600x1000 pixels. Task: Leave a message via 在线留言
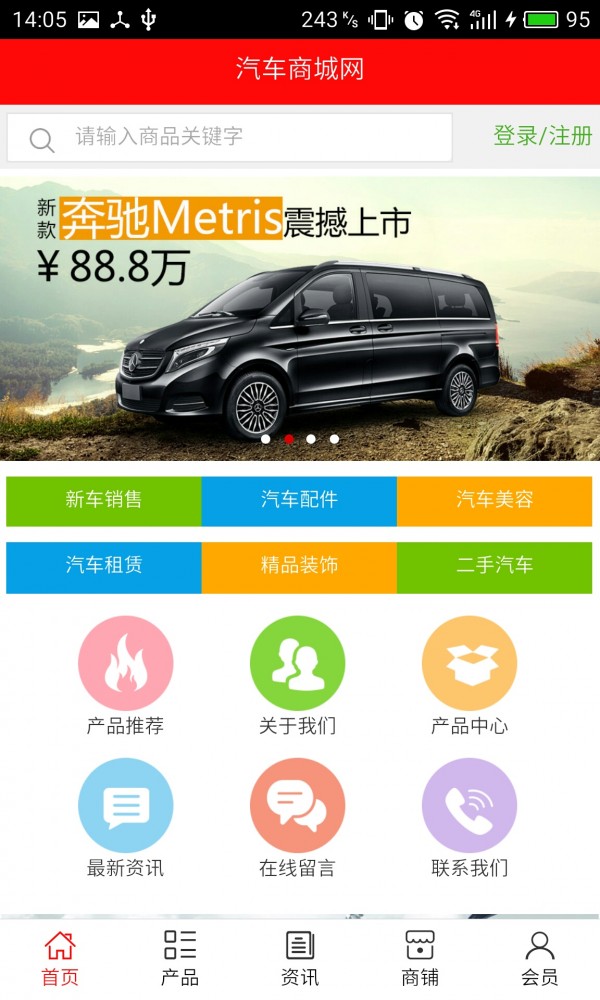(297, 806)
